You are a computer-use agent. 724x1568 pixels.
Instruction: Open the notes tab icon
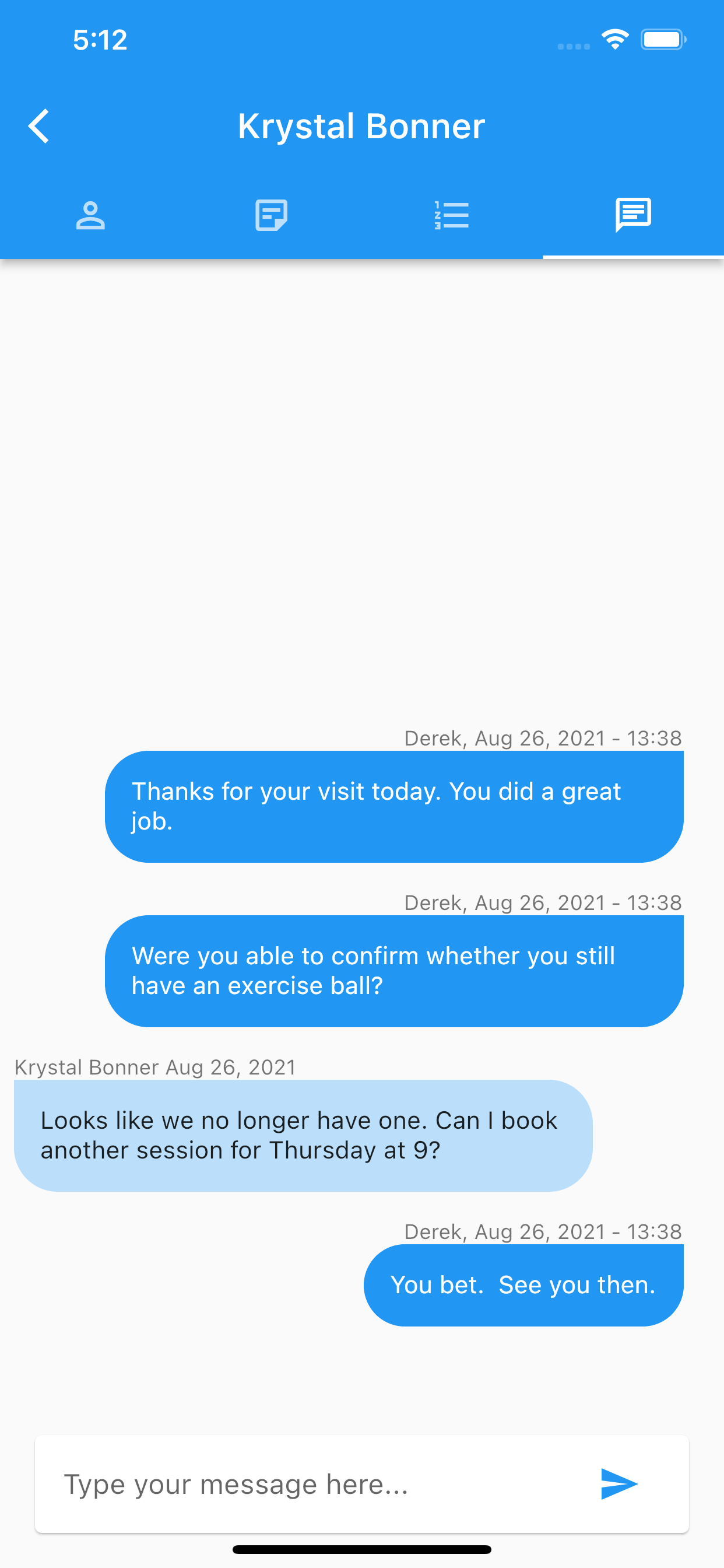click(x=271, y=215)
